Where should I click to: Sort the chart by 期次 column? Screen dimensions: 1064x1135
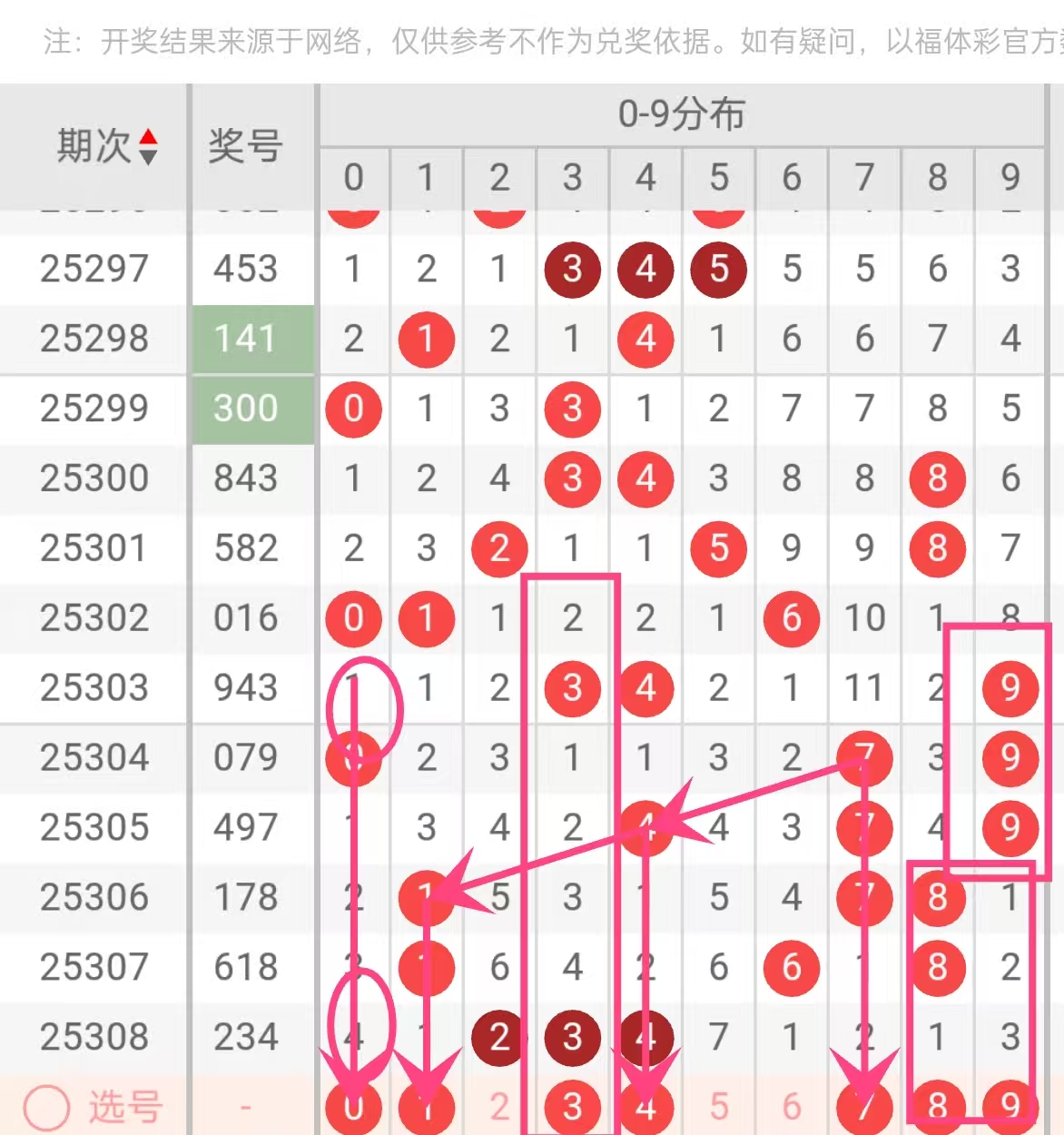point(148,146)
